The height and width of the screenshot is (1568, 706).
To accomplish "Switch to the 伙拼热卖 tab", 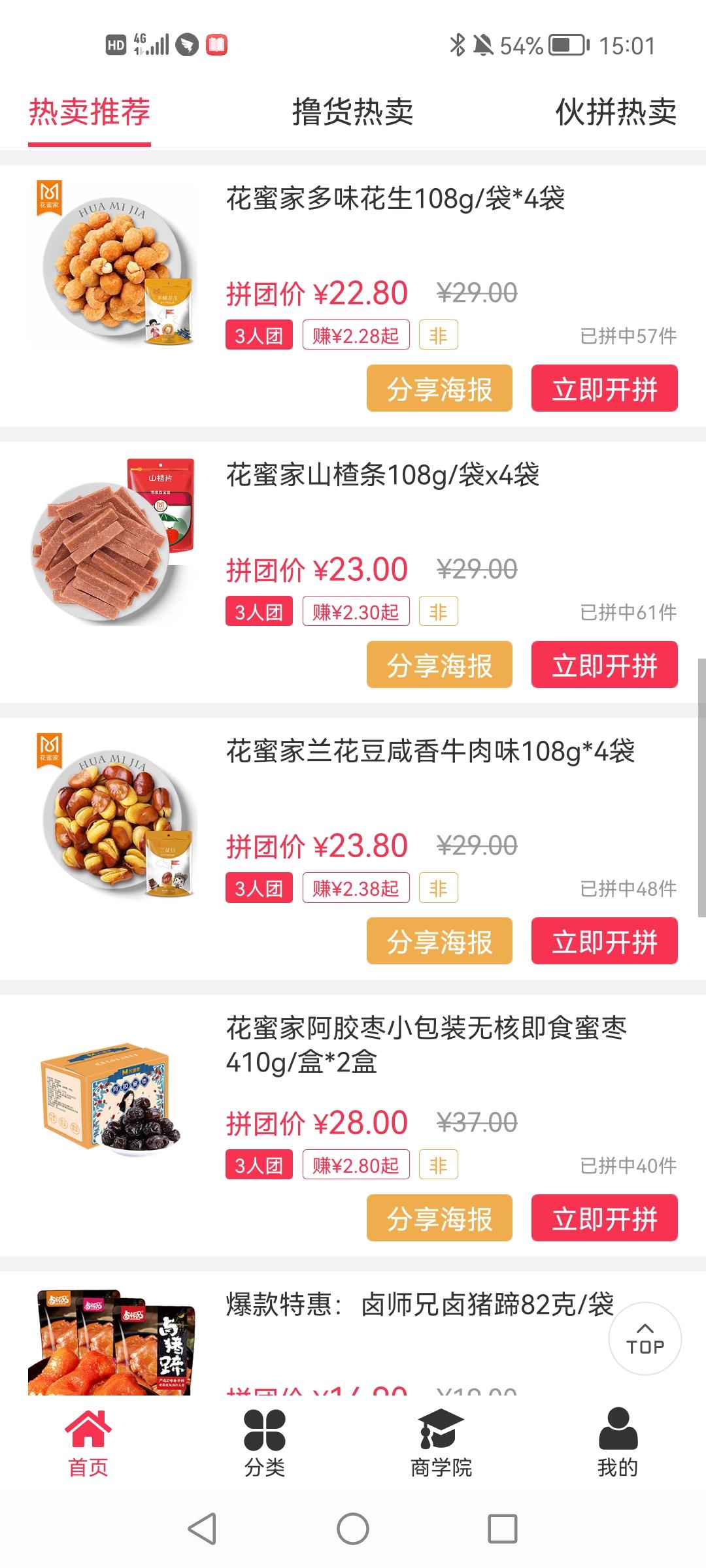I will click(615, 112).
